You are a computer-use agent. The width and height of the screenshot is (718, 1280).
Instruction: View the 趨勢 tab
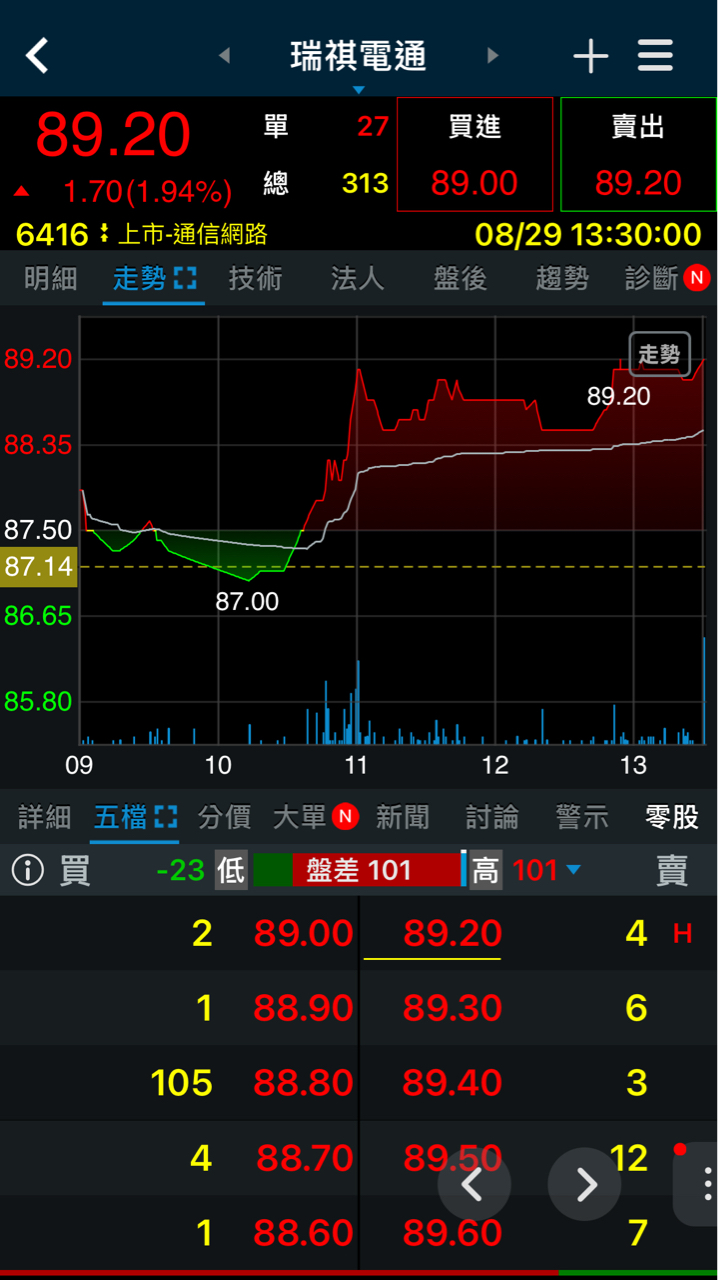tap(562, 278)
